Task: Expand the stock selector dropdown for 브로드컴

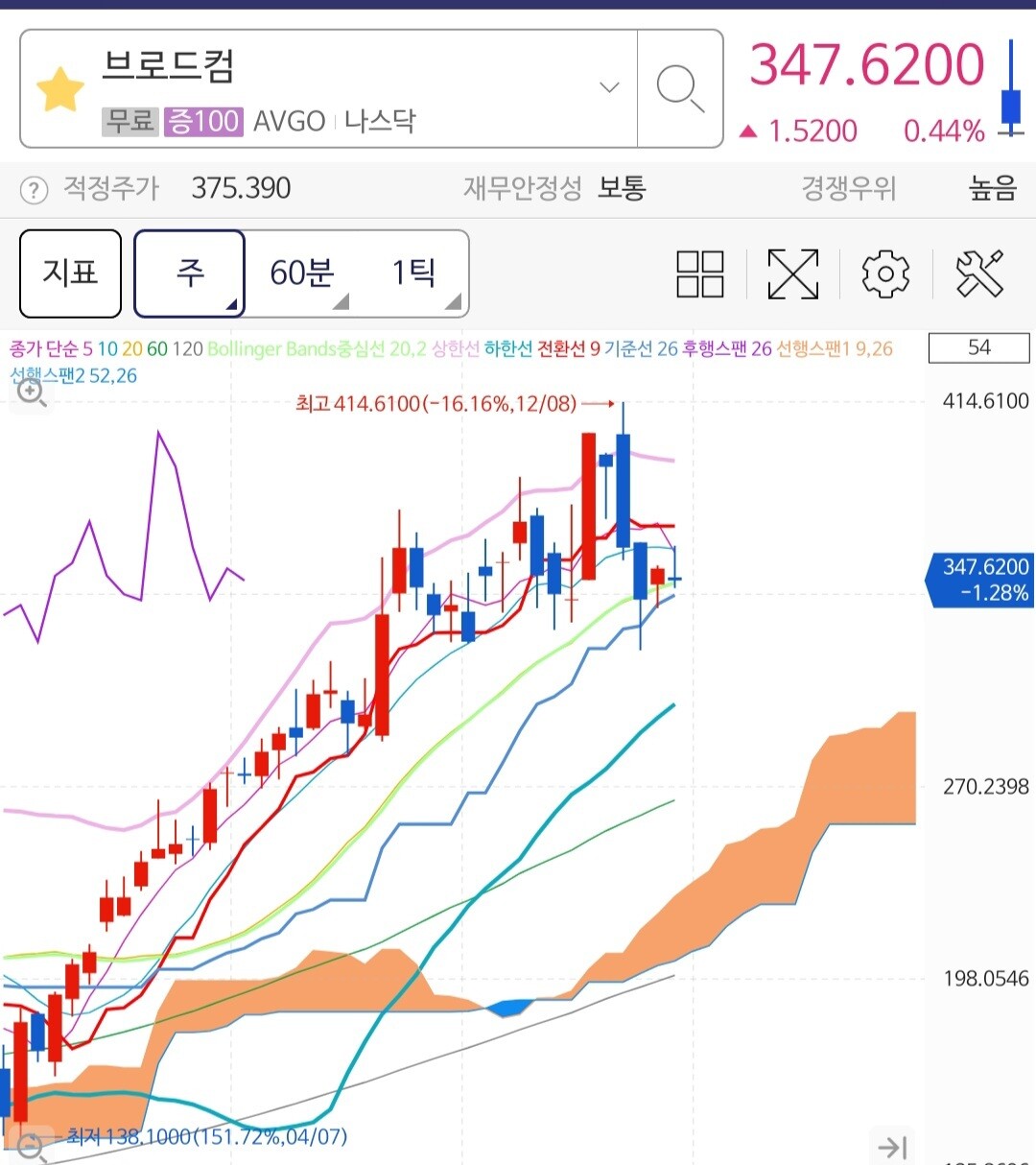Action: (x=608, y=87)
